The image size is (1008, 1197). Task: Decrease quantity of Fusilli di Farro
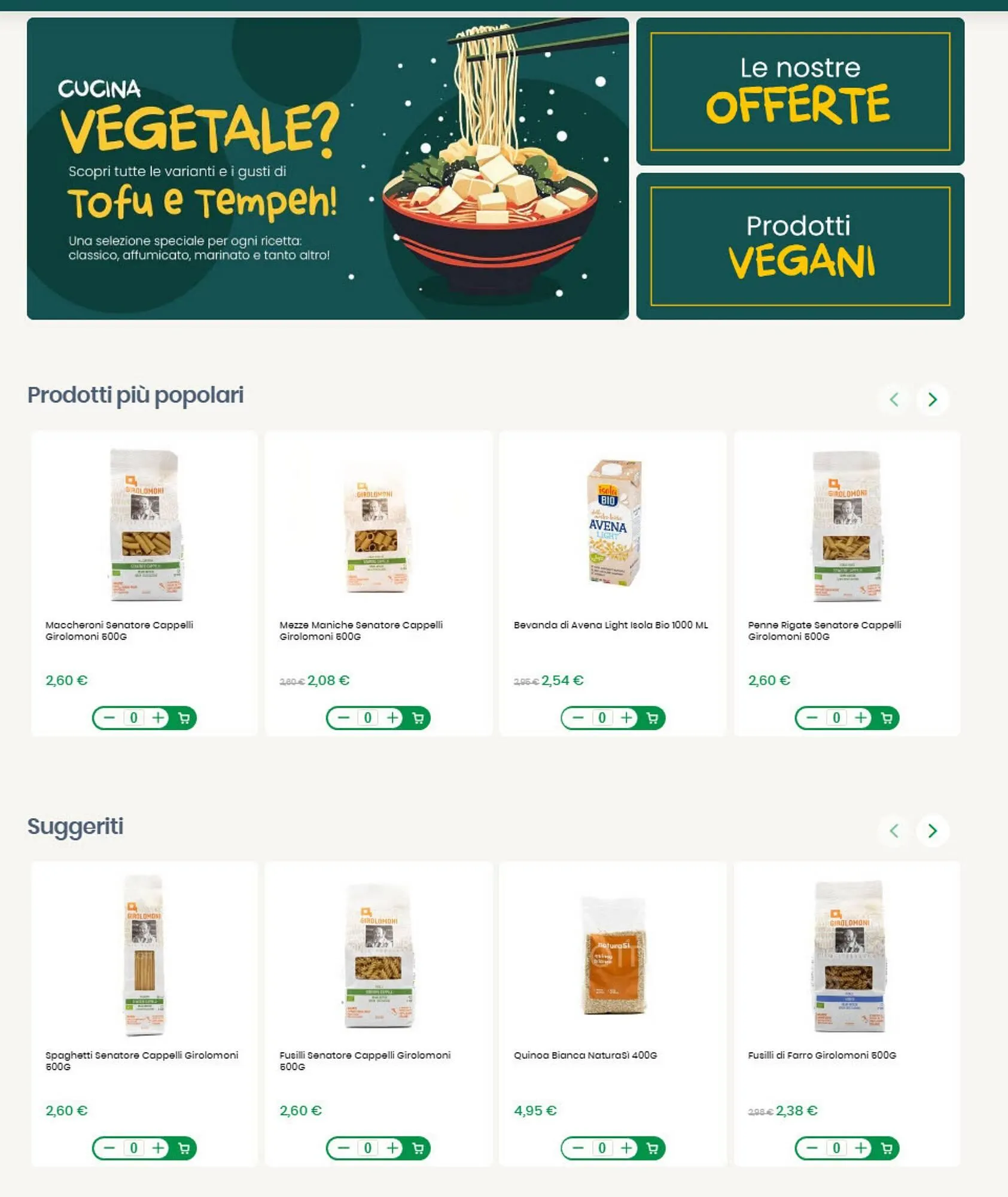812,1148
